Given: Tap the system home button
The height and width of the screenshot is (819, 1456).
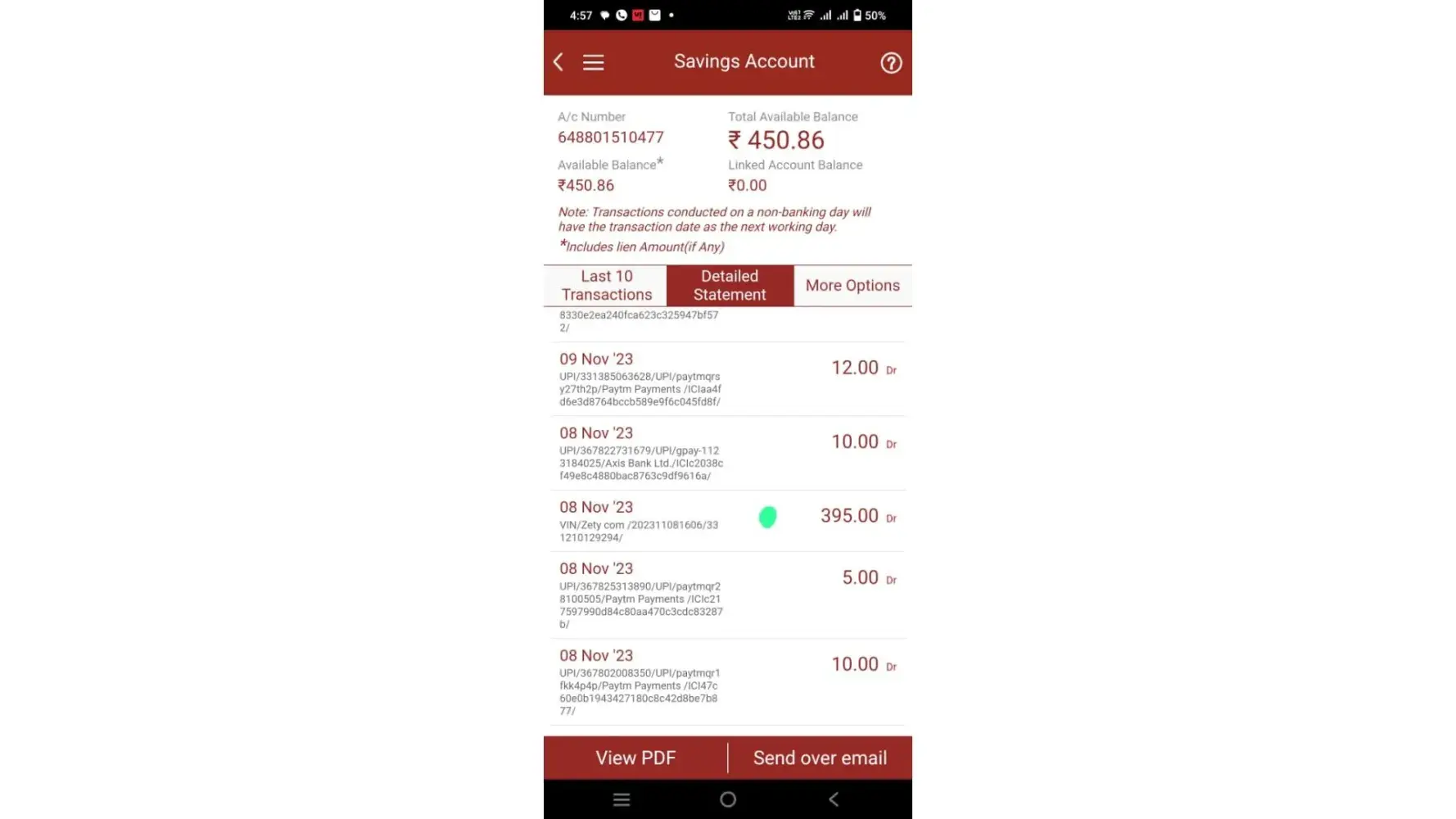Looking at the screenshot, I should [727, 799].
